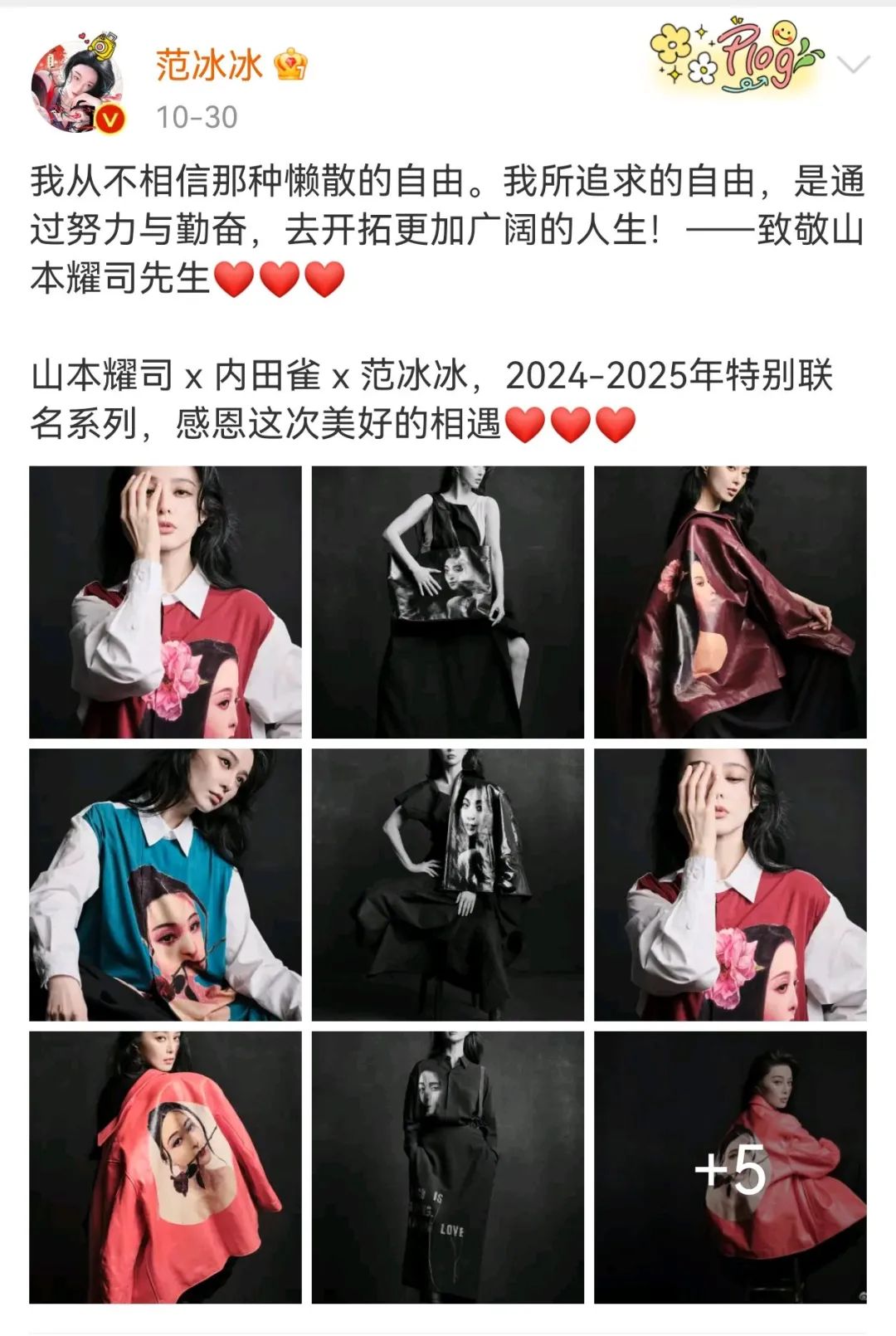View black-and-white seated scarf photo

click(x=447, y=885)
